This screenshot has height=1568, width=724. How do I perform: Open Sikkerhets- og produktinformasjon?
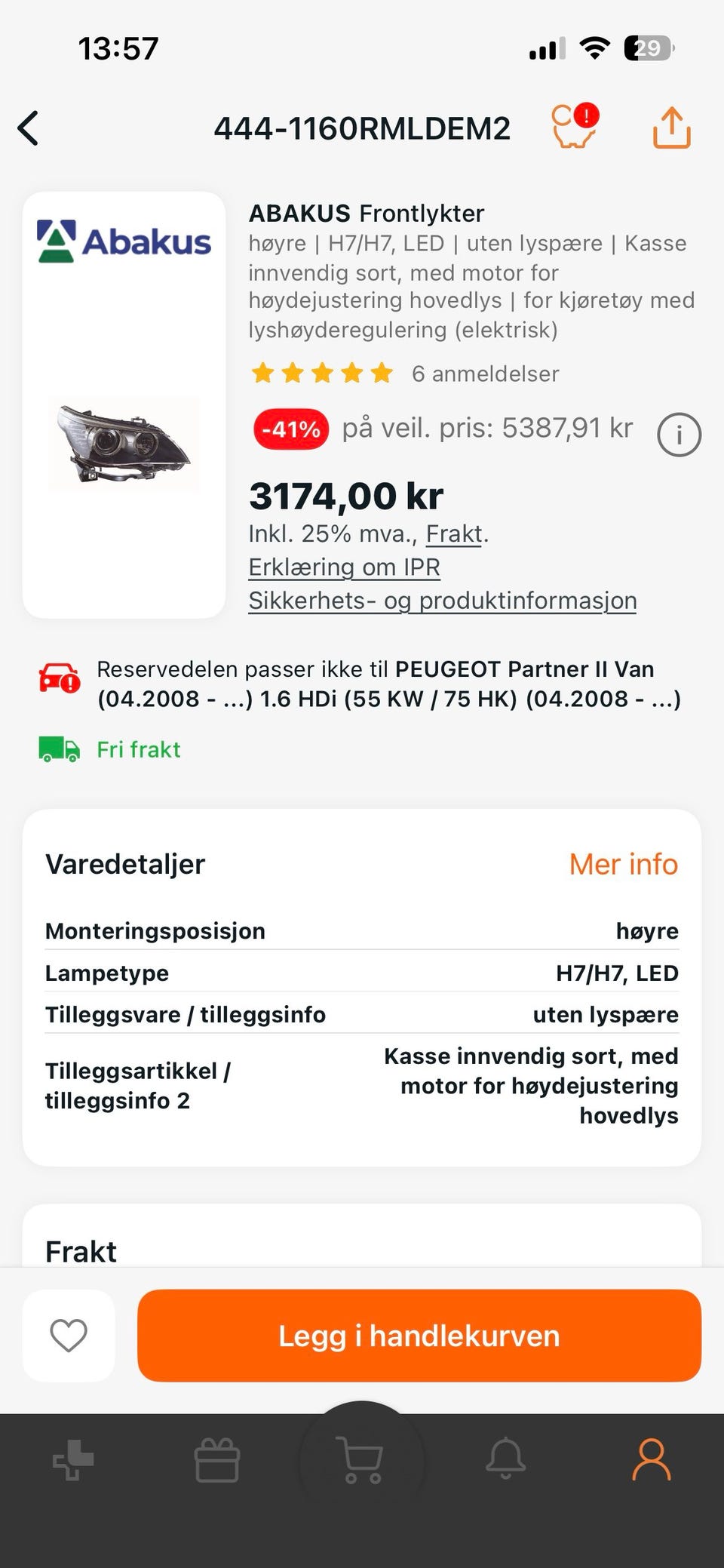click(443, 601)
